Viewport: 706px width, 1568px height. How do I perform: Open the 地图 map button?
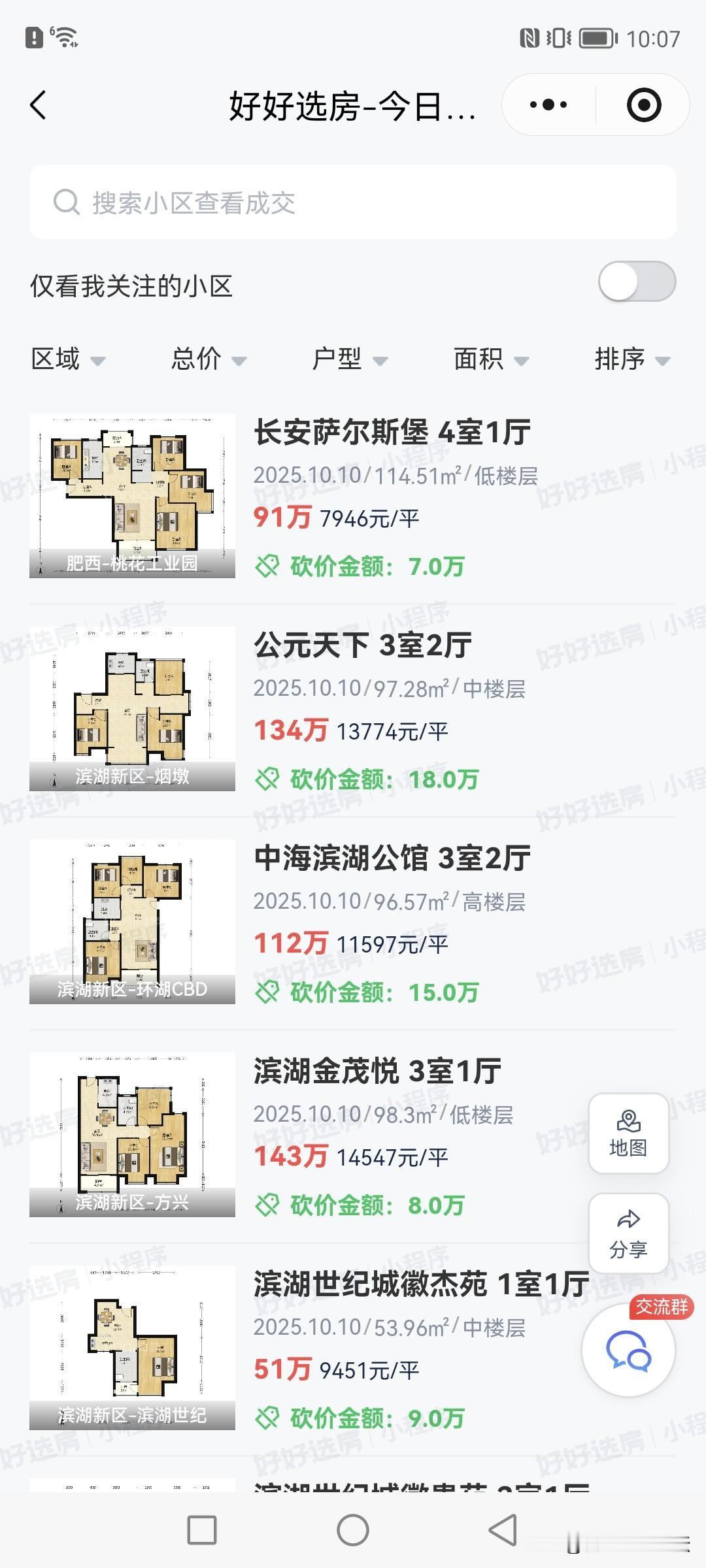click(x=628, y=1134)
